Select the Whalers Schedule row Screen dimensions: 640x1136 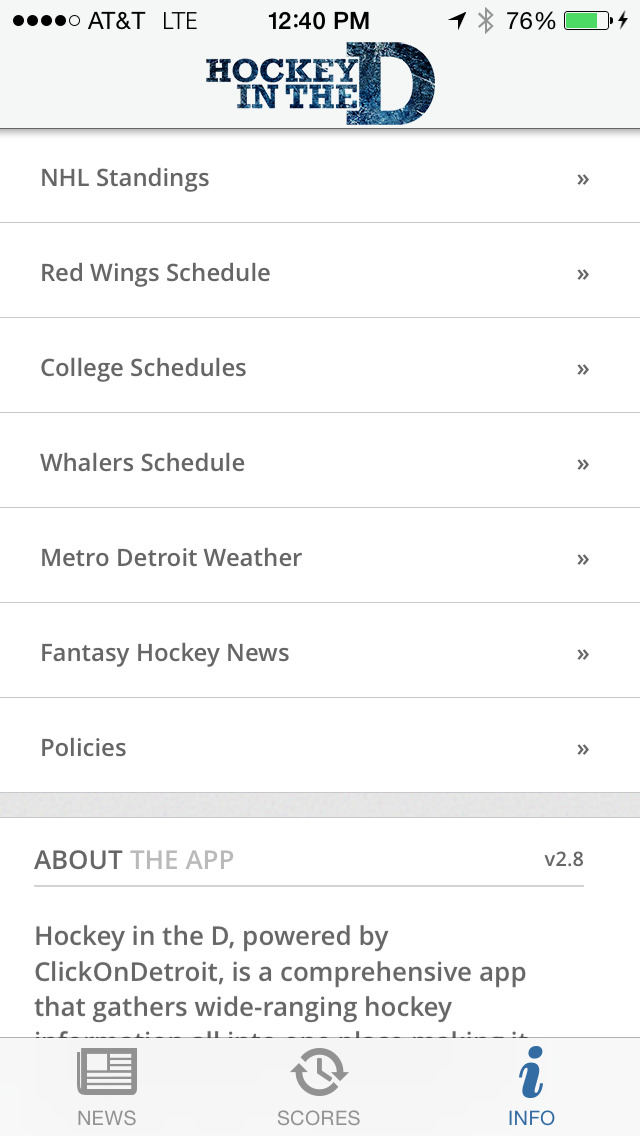(x=320, y=460)
